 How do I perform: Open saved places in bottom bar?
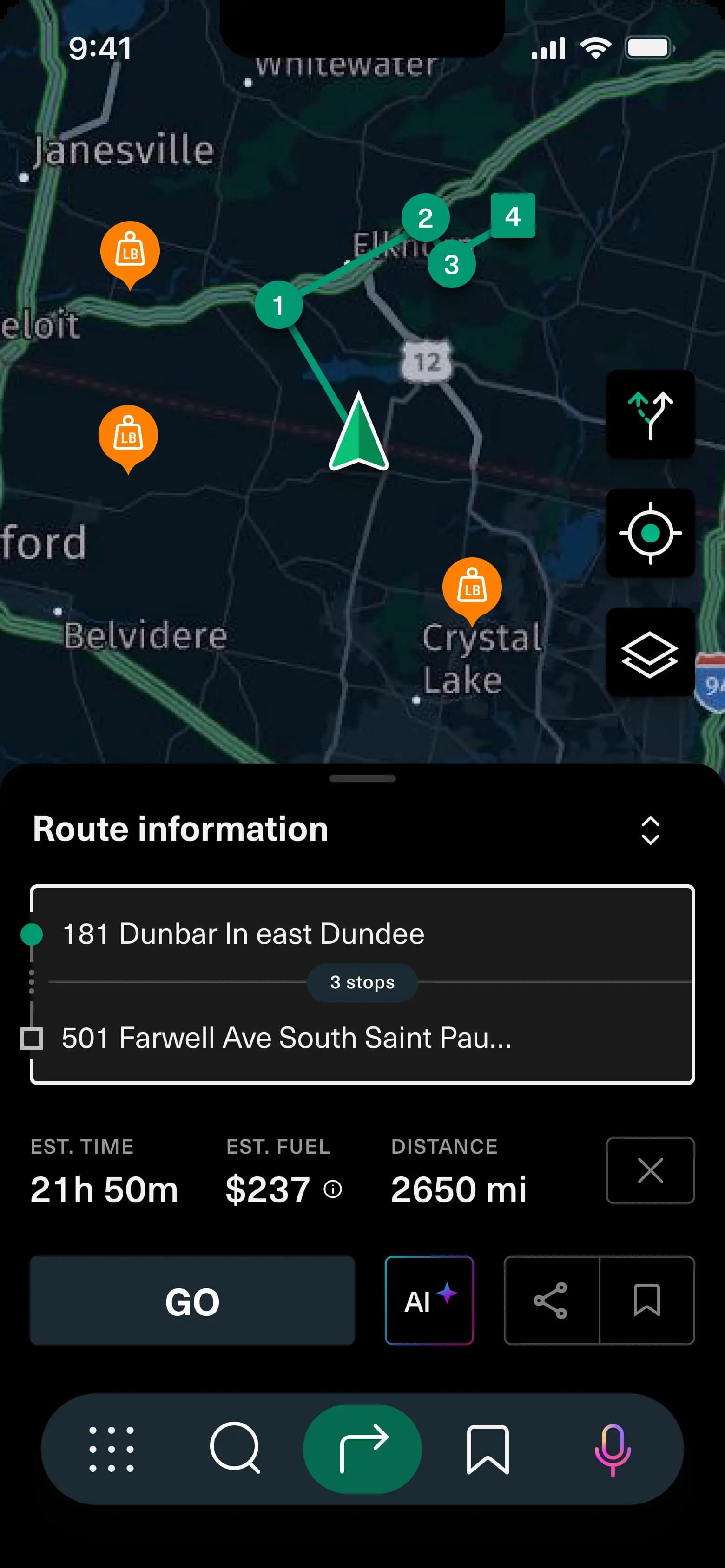pos(488,1449)
